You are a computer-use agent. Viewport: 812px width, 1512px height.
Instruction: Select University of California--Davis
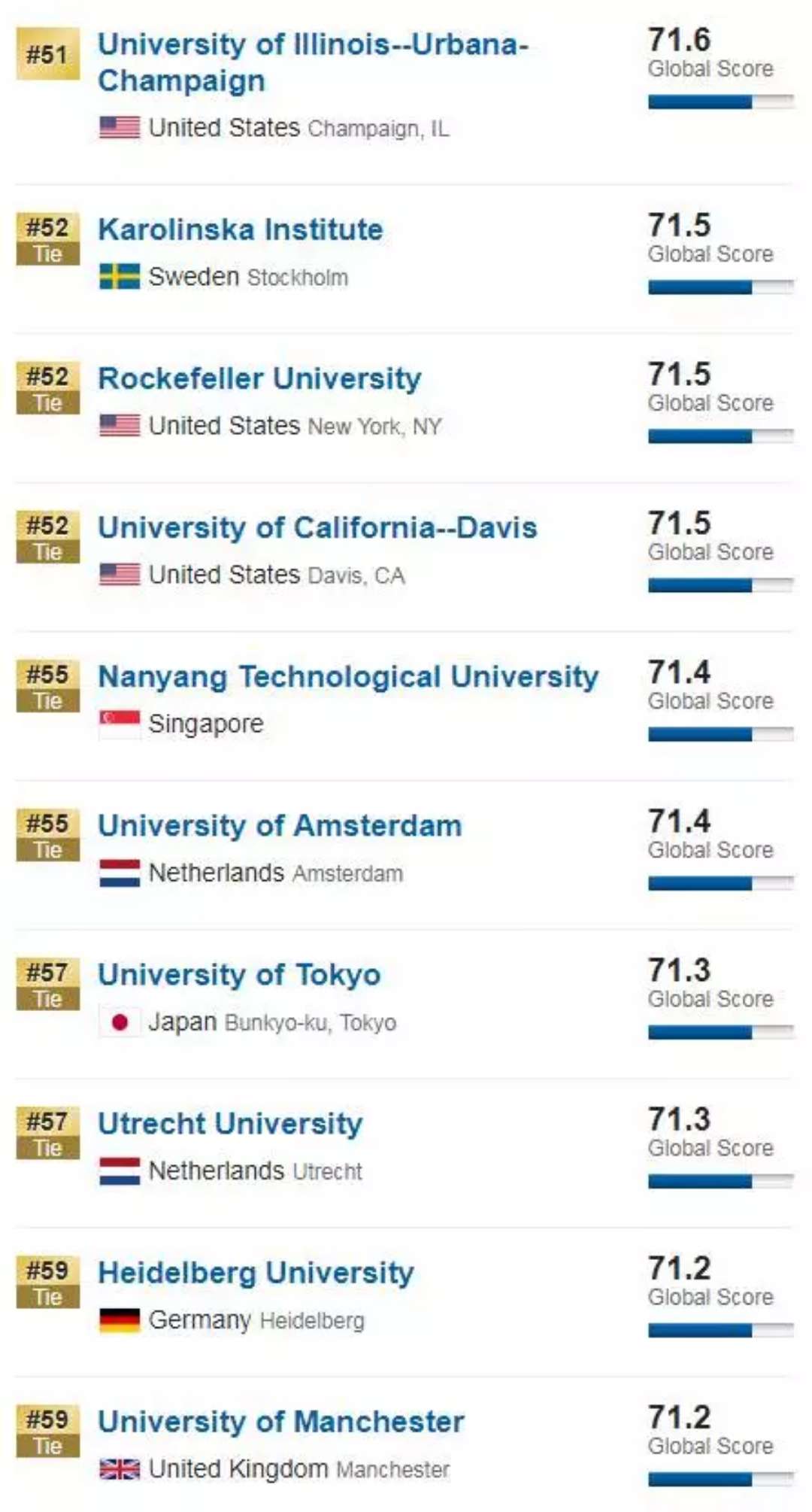point(317,527)
